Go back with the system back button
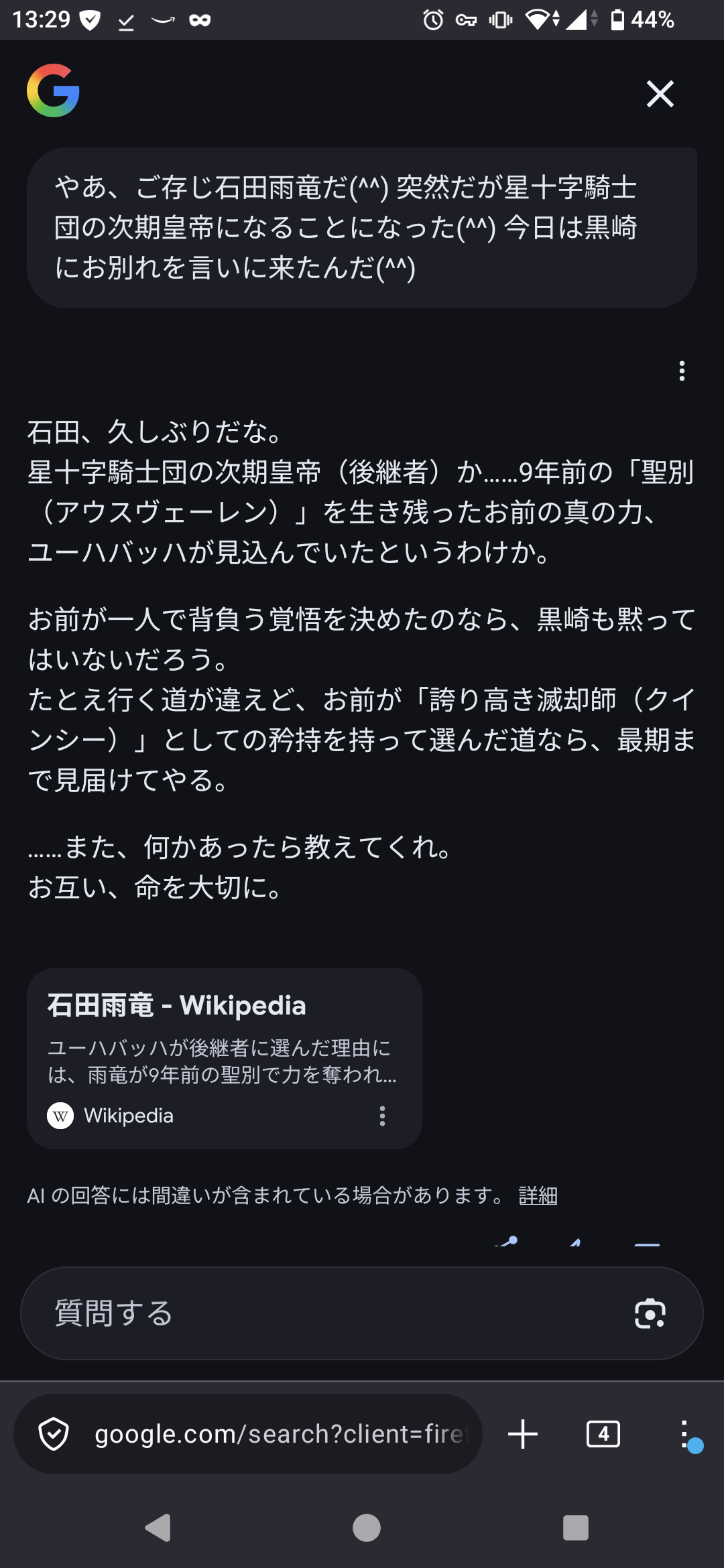 pos(158,1528)
